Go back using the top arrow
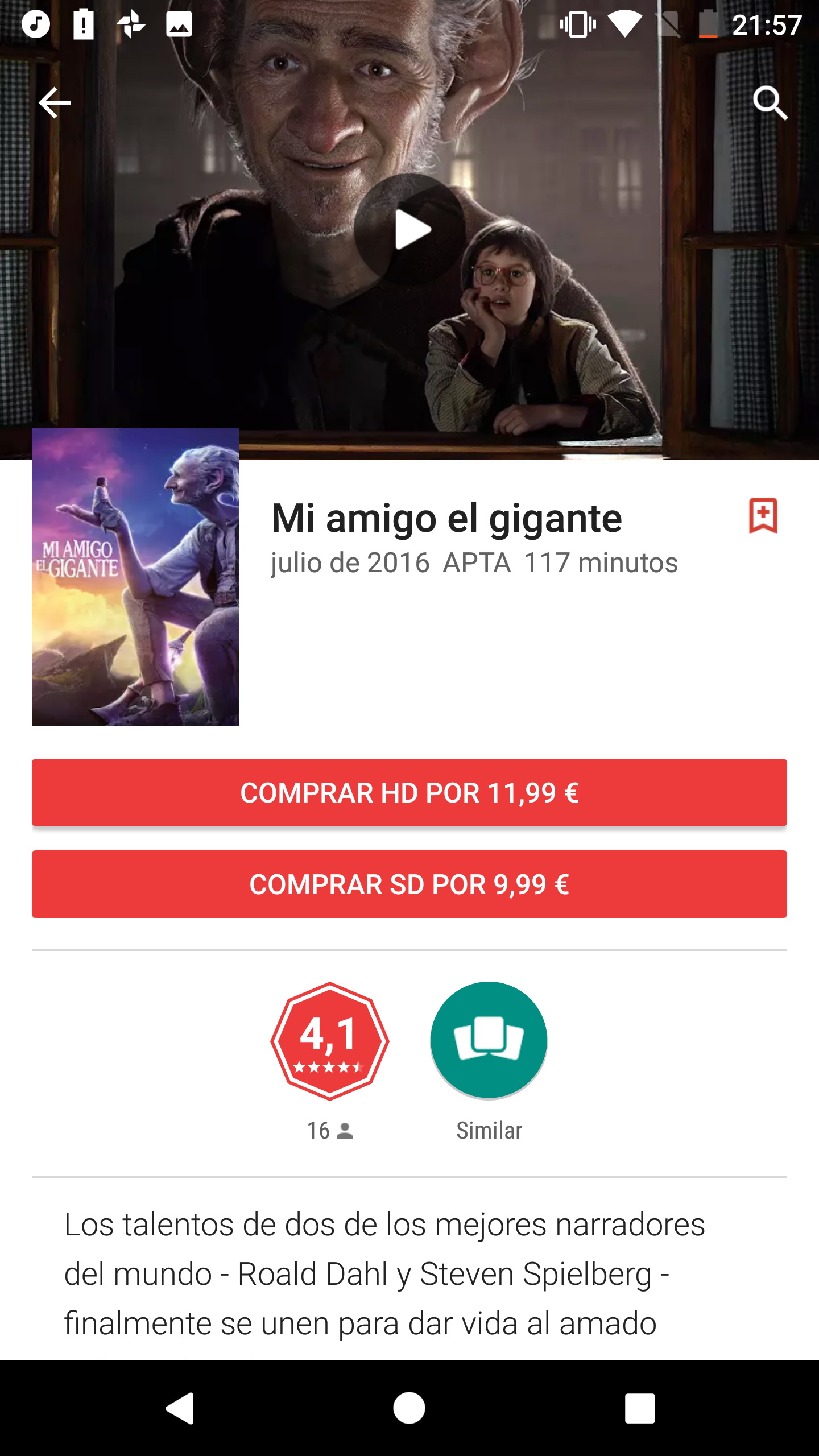Viewport: 819px width, 1456px height. tap(55, 103)
